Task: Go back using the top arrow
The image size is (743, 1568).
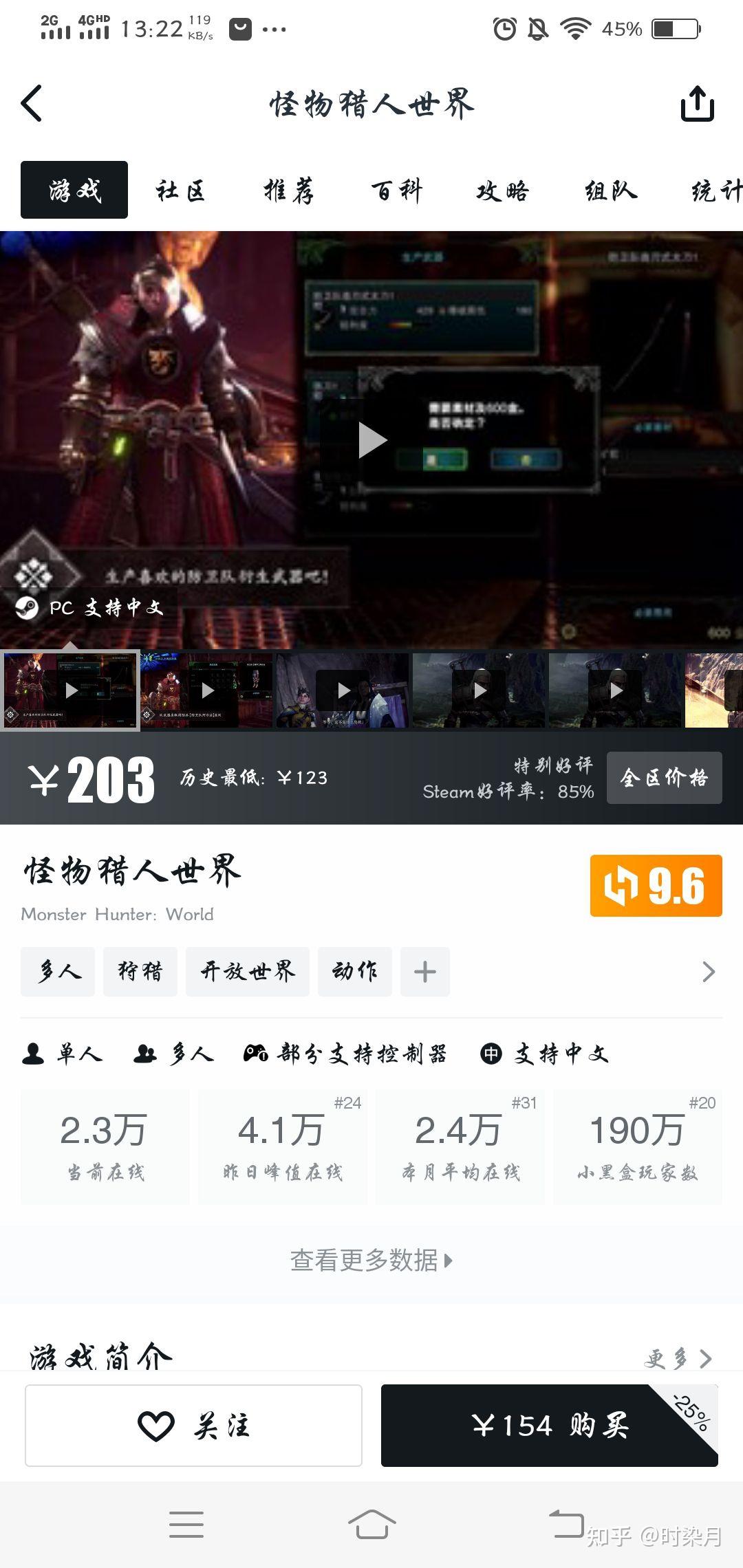Action: tap(32, 104)
